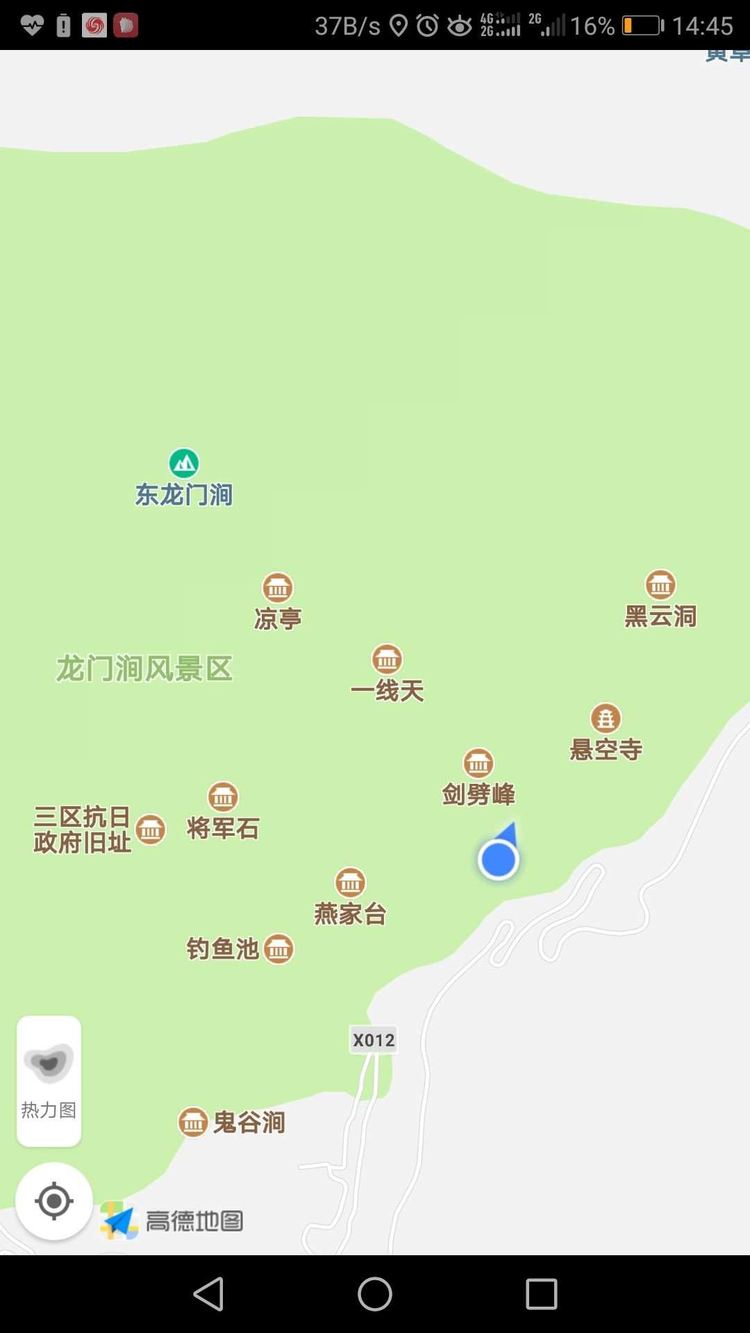The image size is (750, 1333).
Task: Toggle the 热力图 heat map layer
Action: (49, 1080)
